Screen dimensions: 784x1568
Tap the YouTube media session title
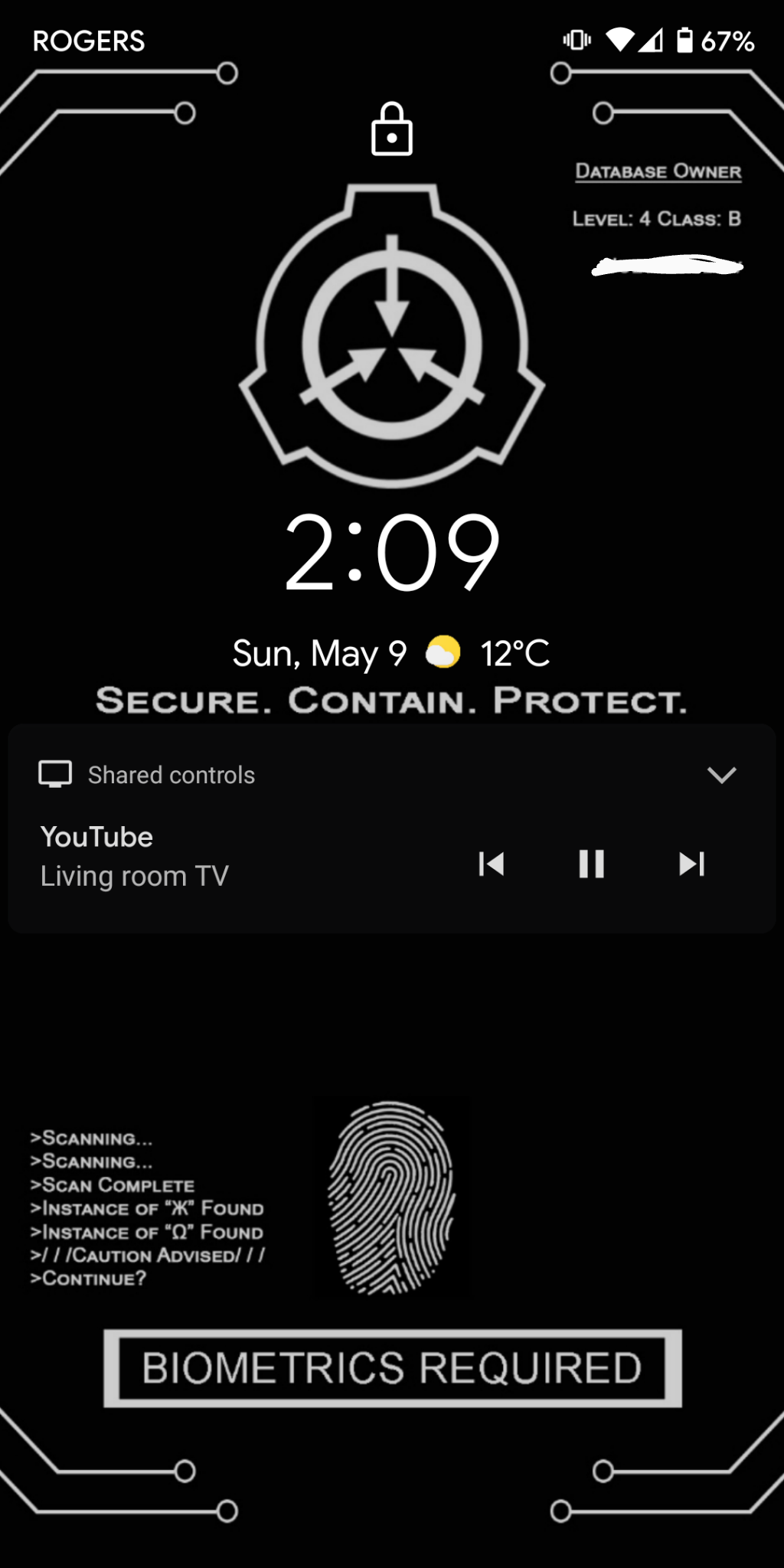click(x=96, y=836)
